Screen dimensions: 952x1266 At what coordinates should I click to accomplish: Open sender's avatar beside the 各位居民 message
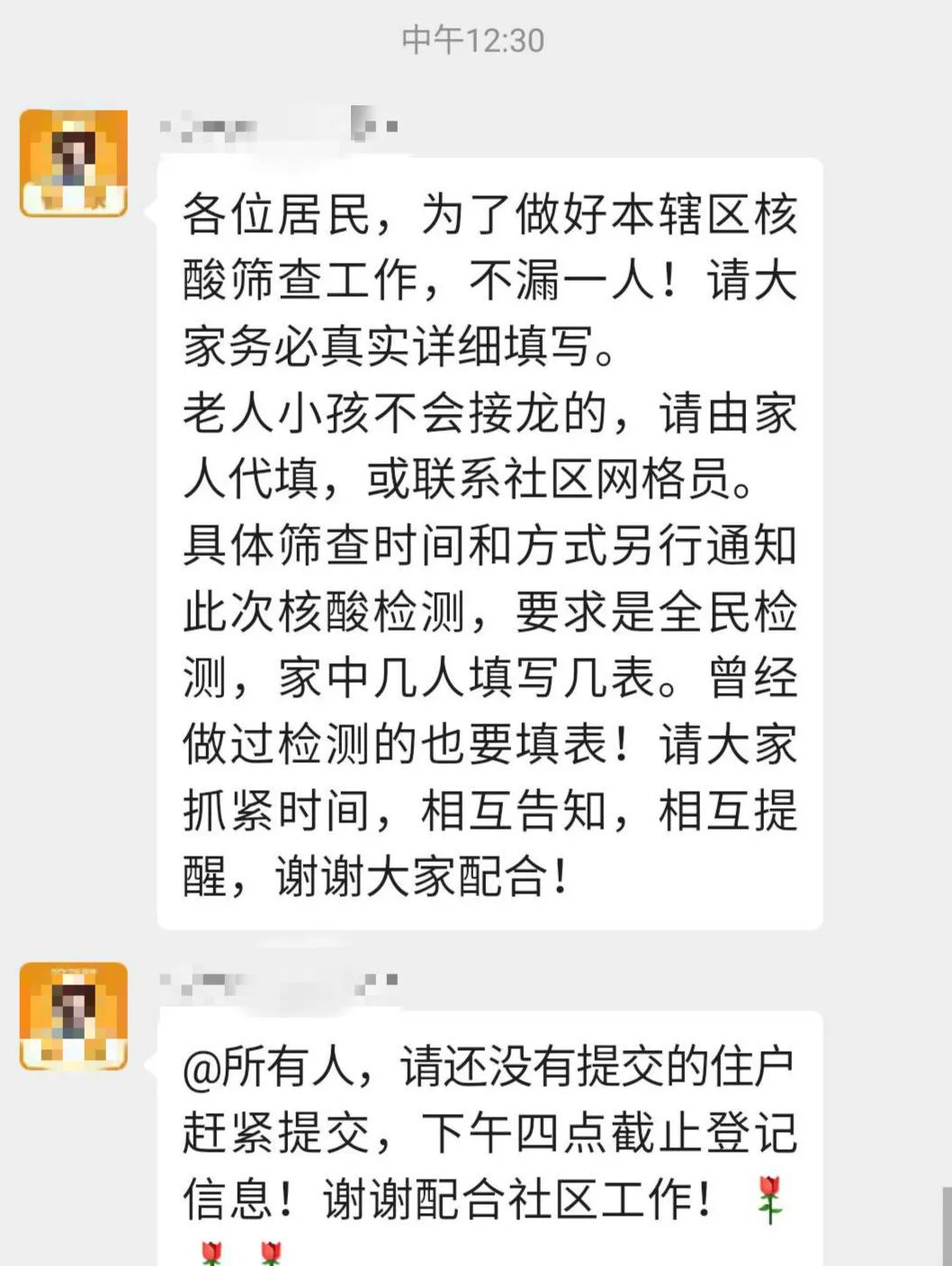coord(74,163)
